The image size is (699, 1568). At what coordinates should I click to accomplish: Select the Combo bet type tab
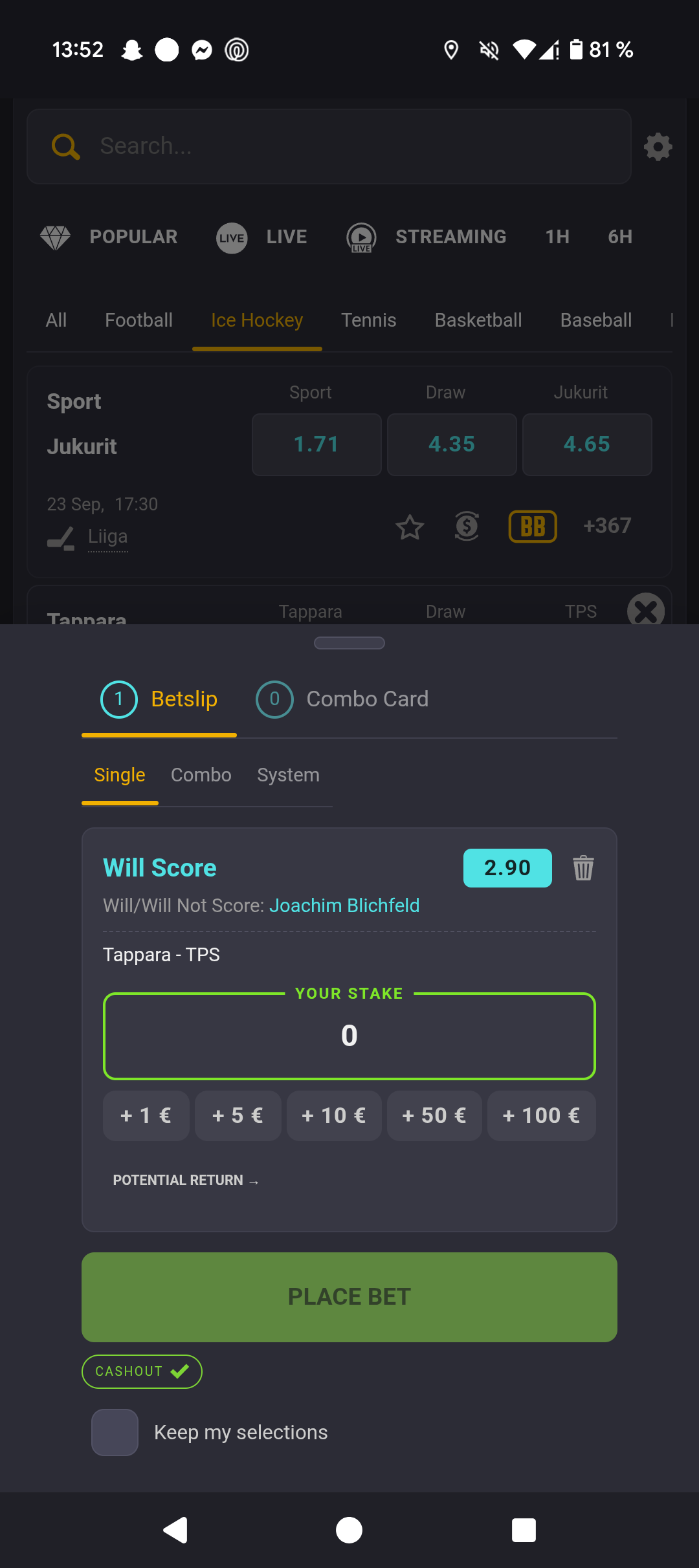tap(201, 775)
